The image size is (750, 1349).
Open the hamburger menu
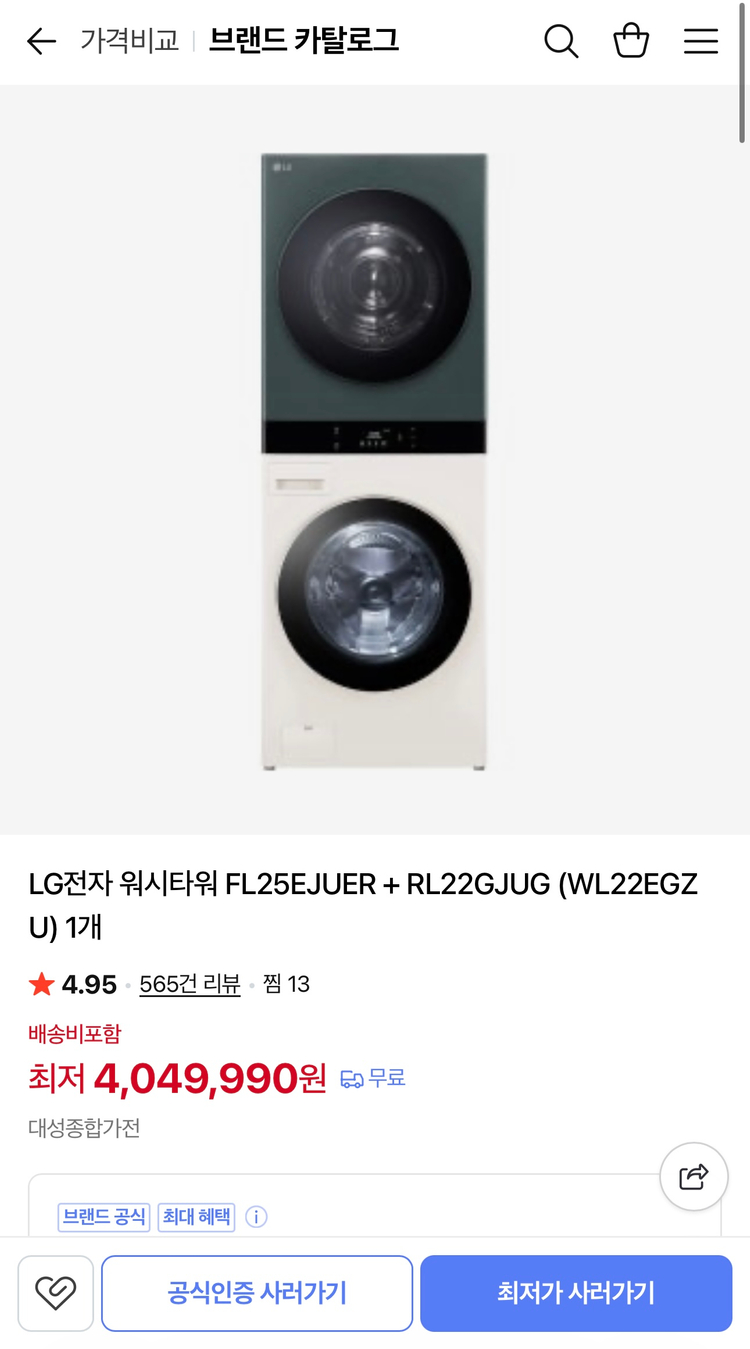pyautogui.click(x=701, y=41)
